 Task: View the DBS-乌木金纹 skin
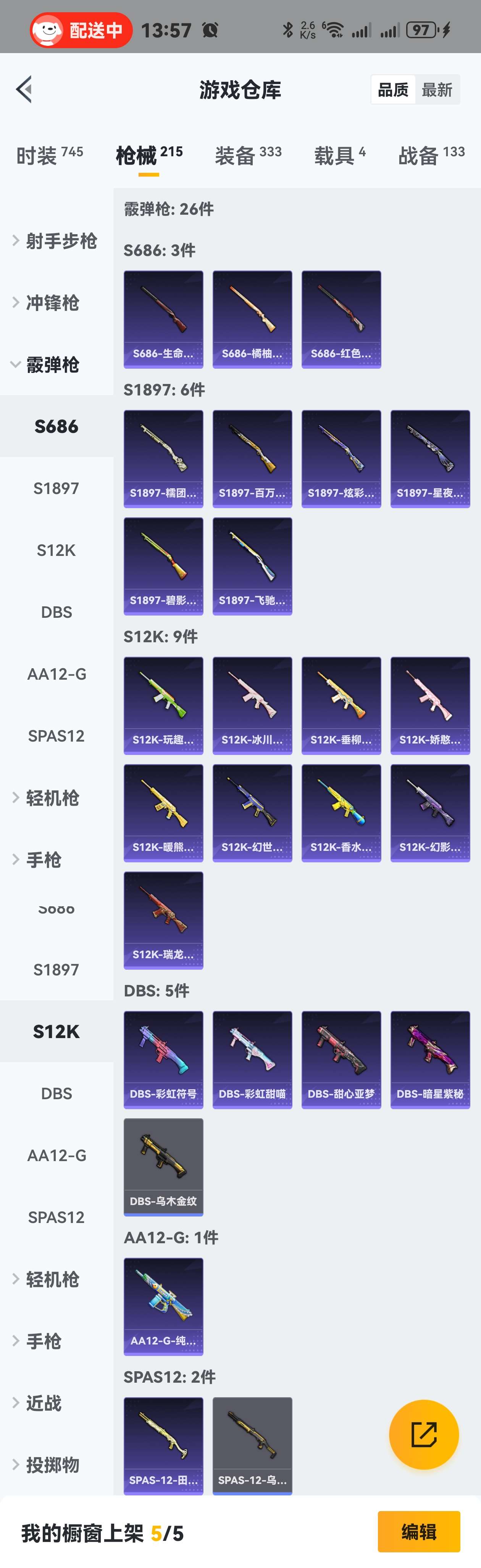163,1166
